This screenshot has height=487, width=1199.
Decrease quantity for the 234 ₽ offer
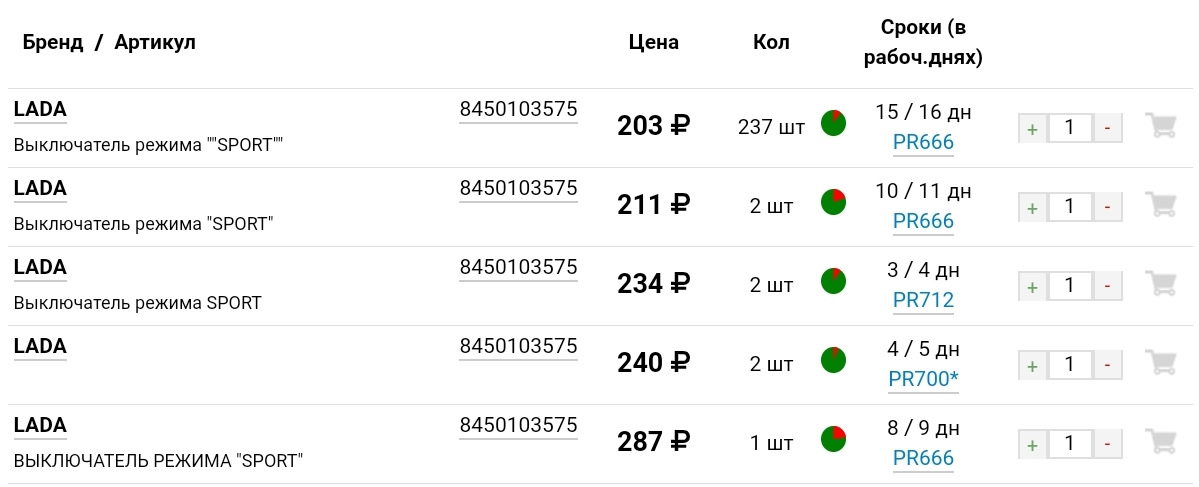tap(1108, 286)
